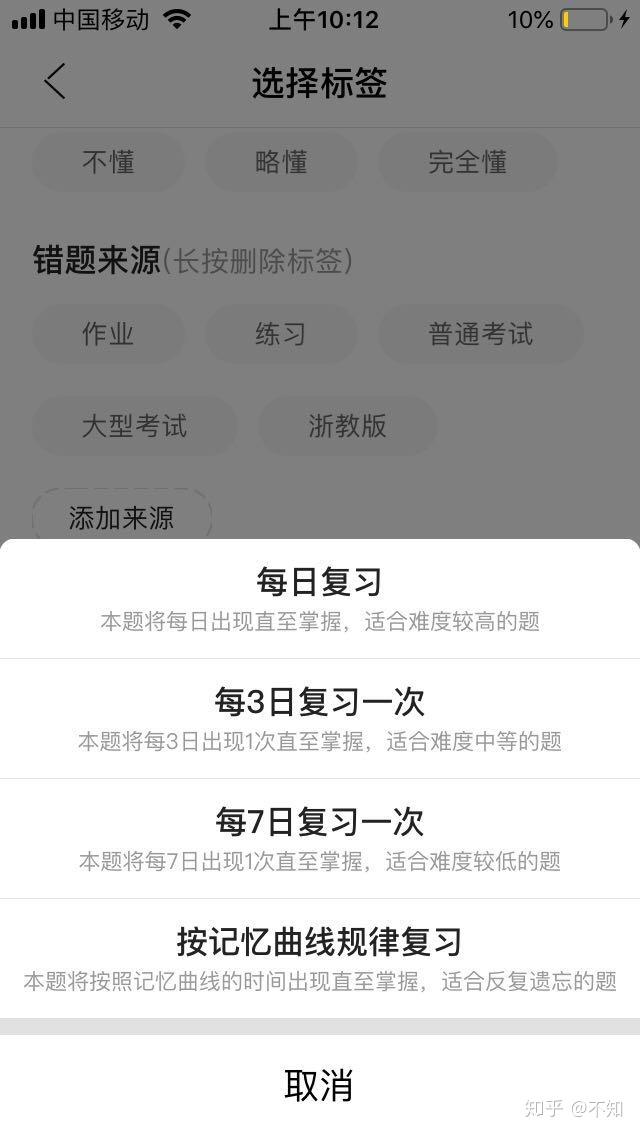Tap 取消 to dismiss the sheet
640x1135 pixels.
click(x=320, y=1085)
